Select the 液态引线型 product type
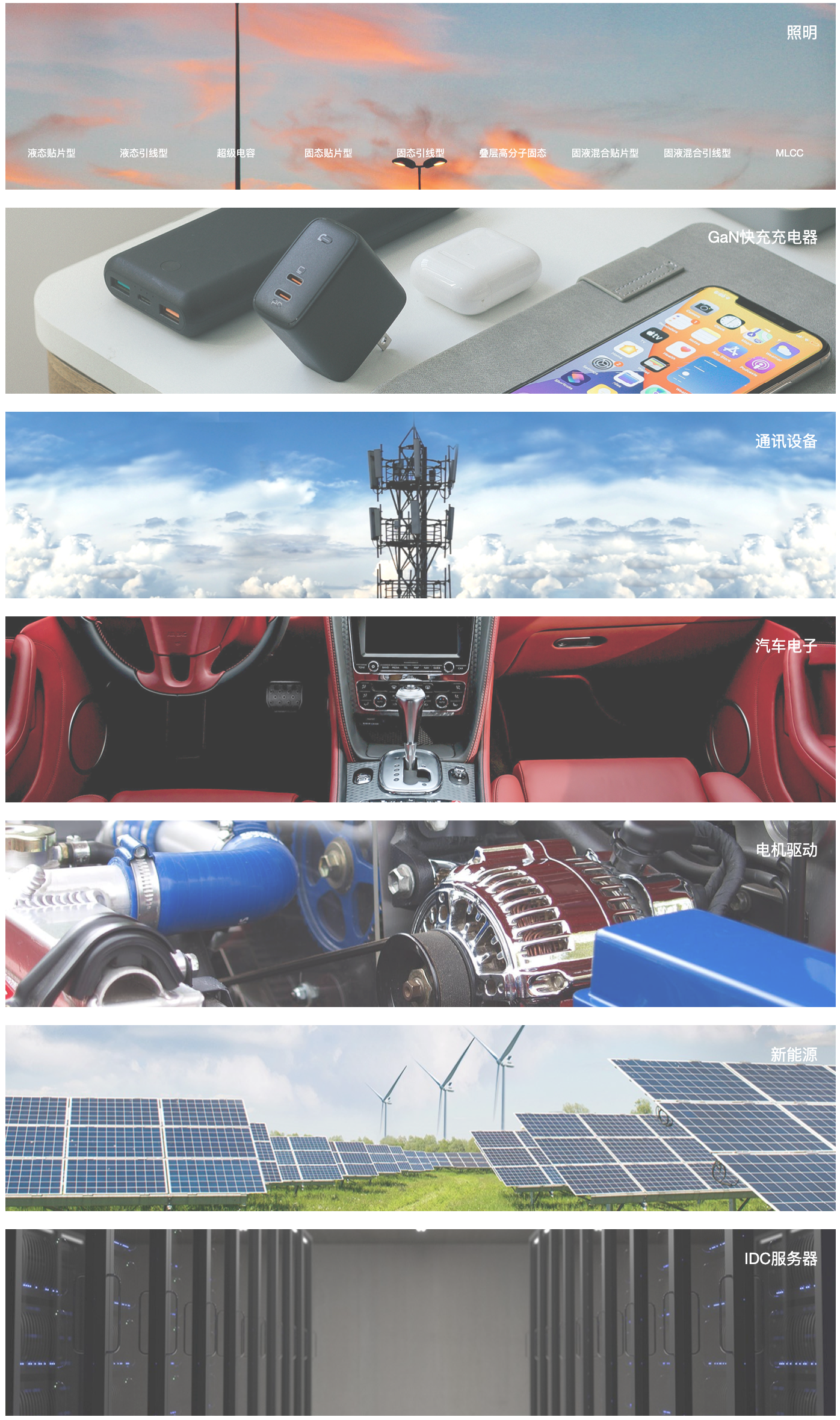Viewport: 840px width, 1420px height. click(x=144, y=153)
